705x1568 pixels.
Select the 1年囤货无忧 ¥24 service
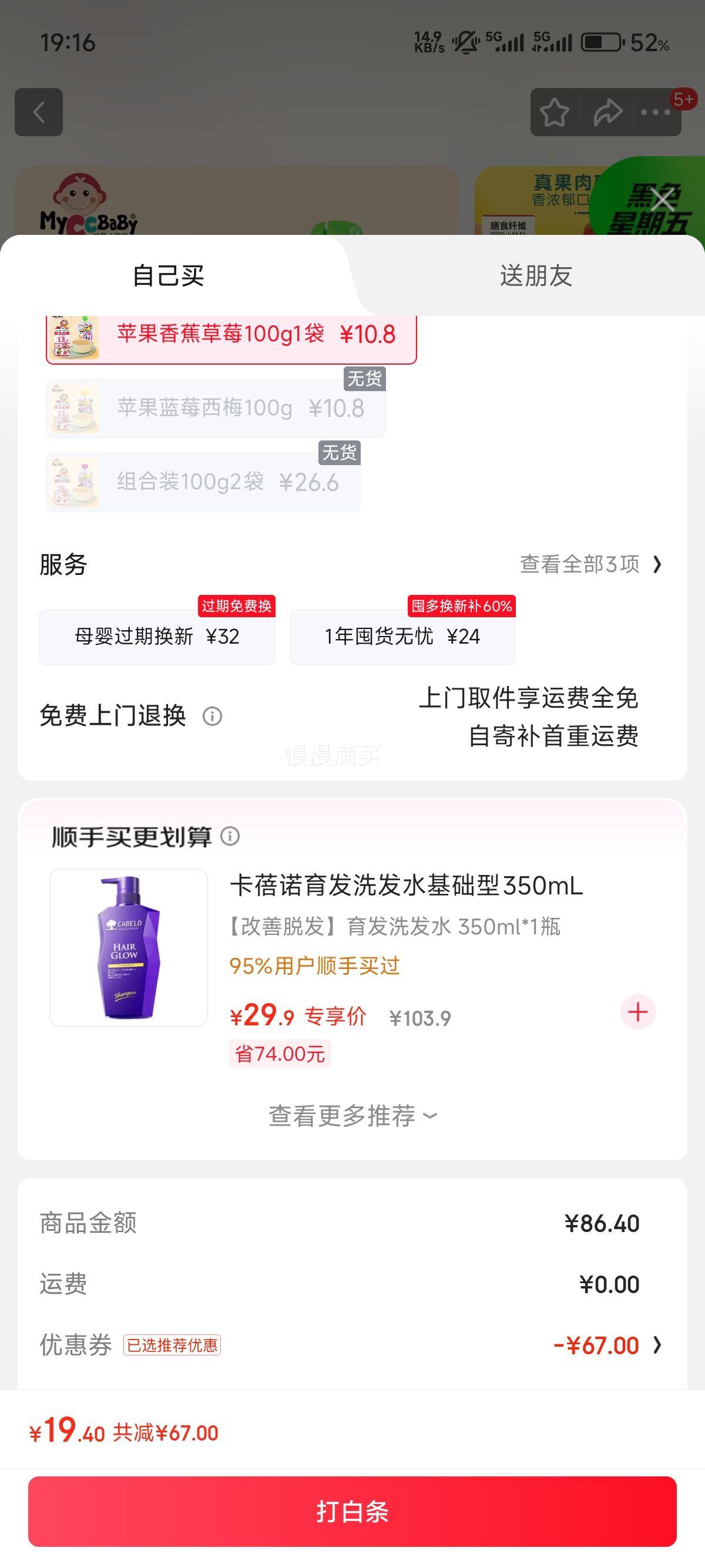point(402,635)
